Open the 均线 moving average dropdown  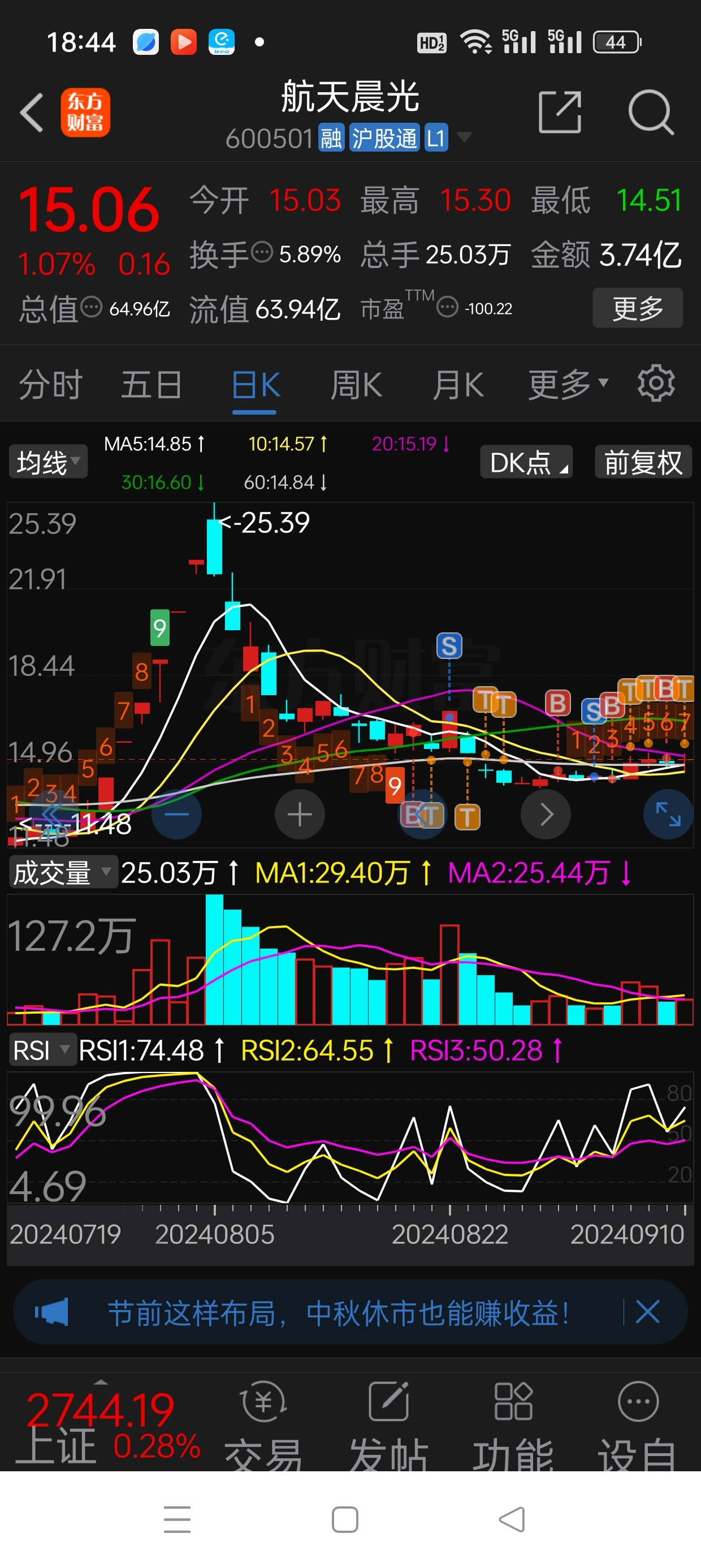47,462
